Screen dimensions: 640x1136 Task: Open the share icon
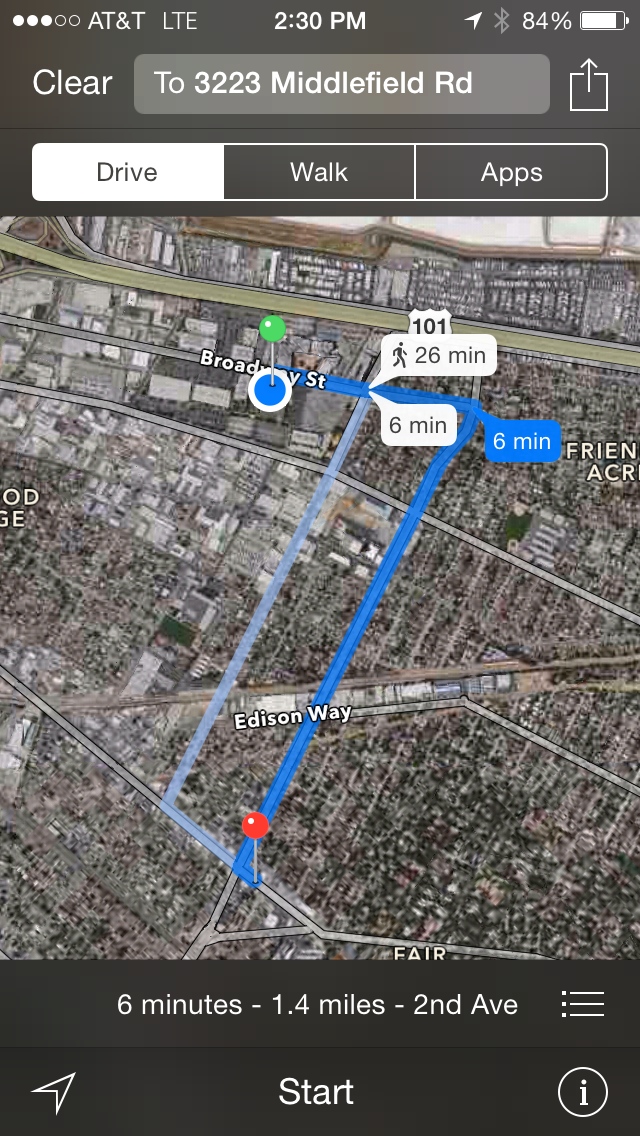coord(589,85)
